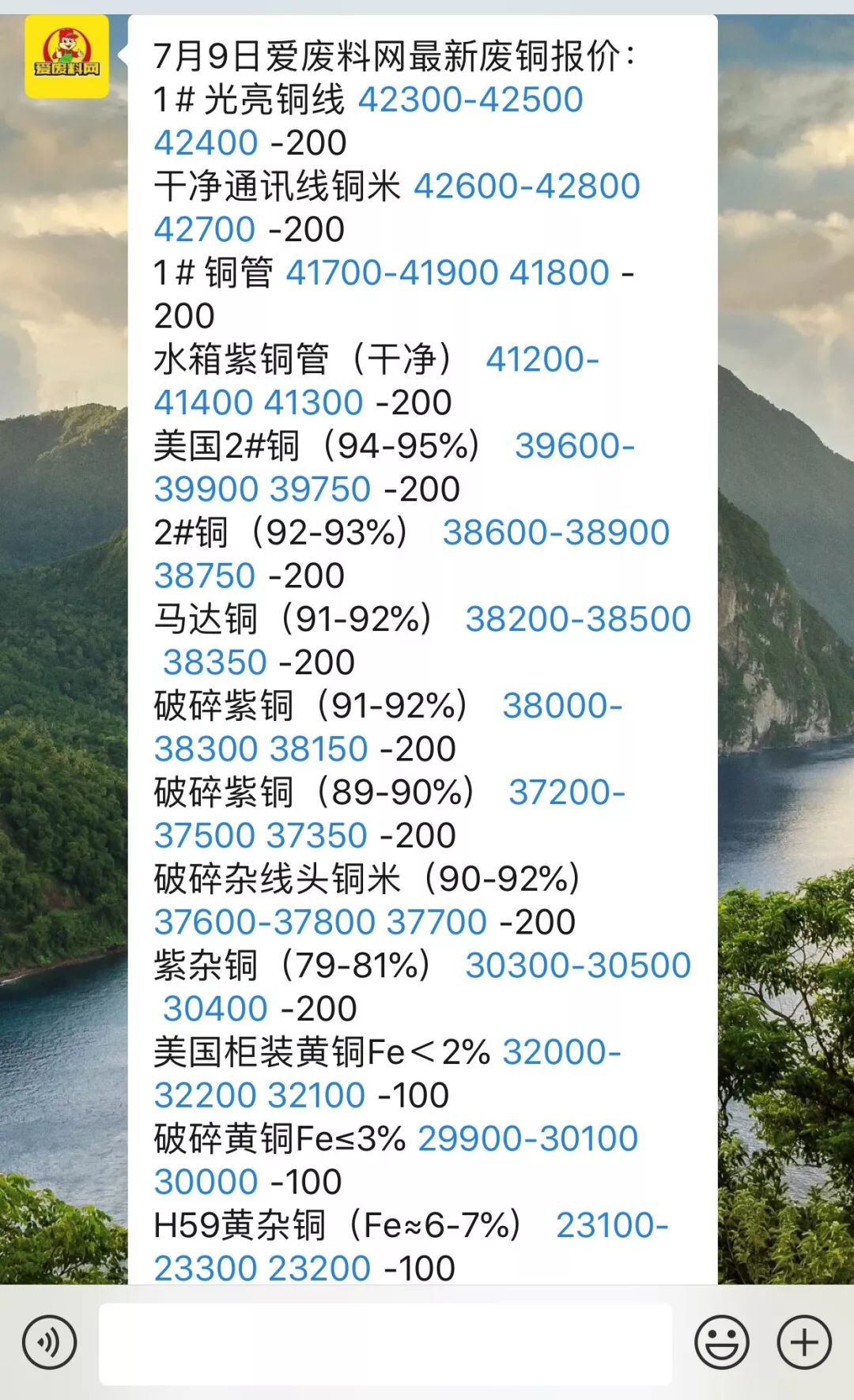Tap the linked price range 38600-38900
This screenshot has width=854, height=1400.
[556, 532]
